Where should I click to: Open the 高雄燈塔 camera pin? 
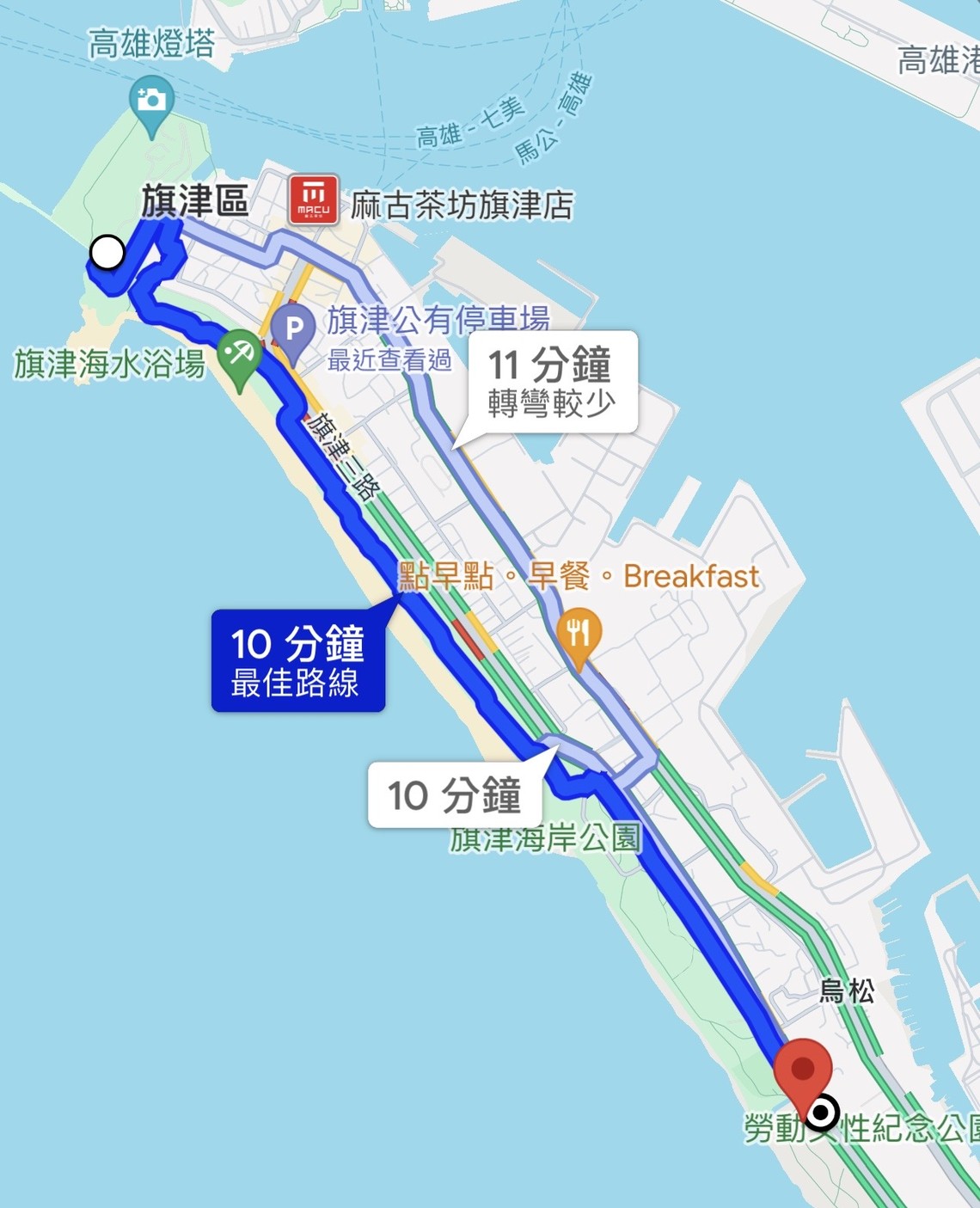(x=151, y=101)
